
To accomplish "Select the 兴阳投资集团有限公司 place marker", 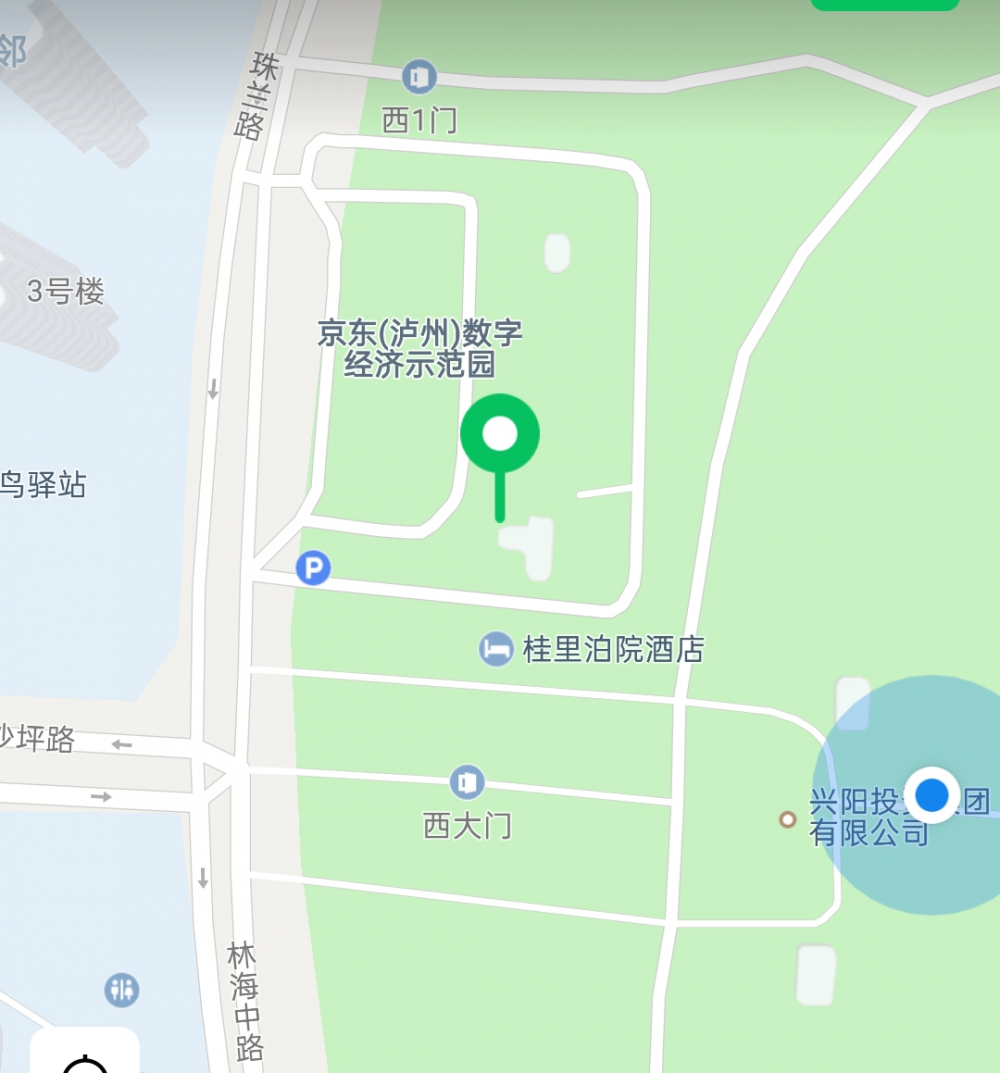I will 788,820.
